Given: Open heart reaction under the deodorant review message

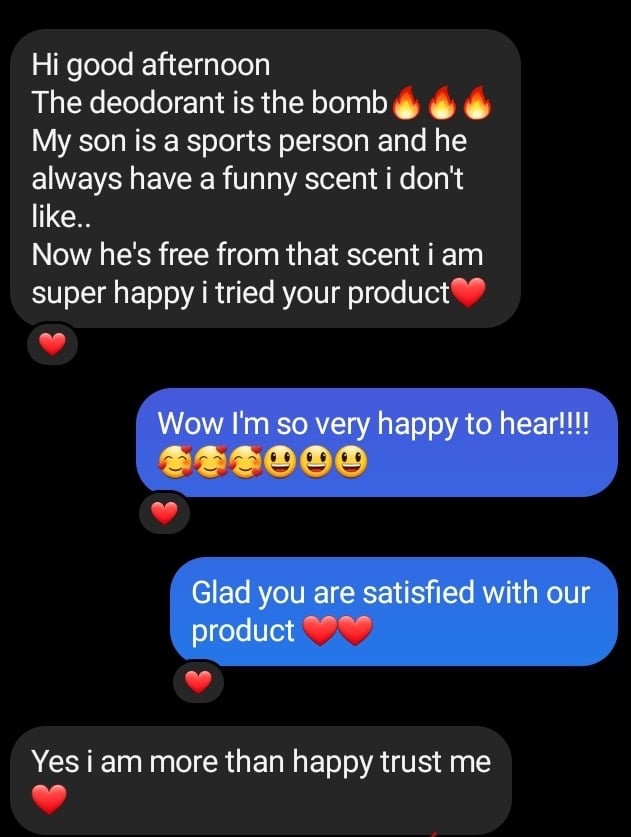Looking at the screenshot, I should click(52, 345).
